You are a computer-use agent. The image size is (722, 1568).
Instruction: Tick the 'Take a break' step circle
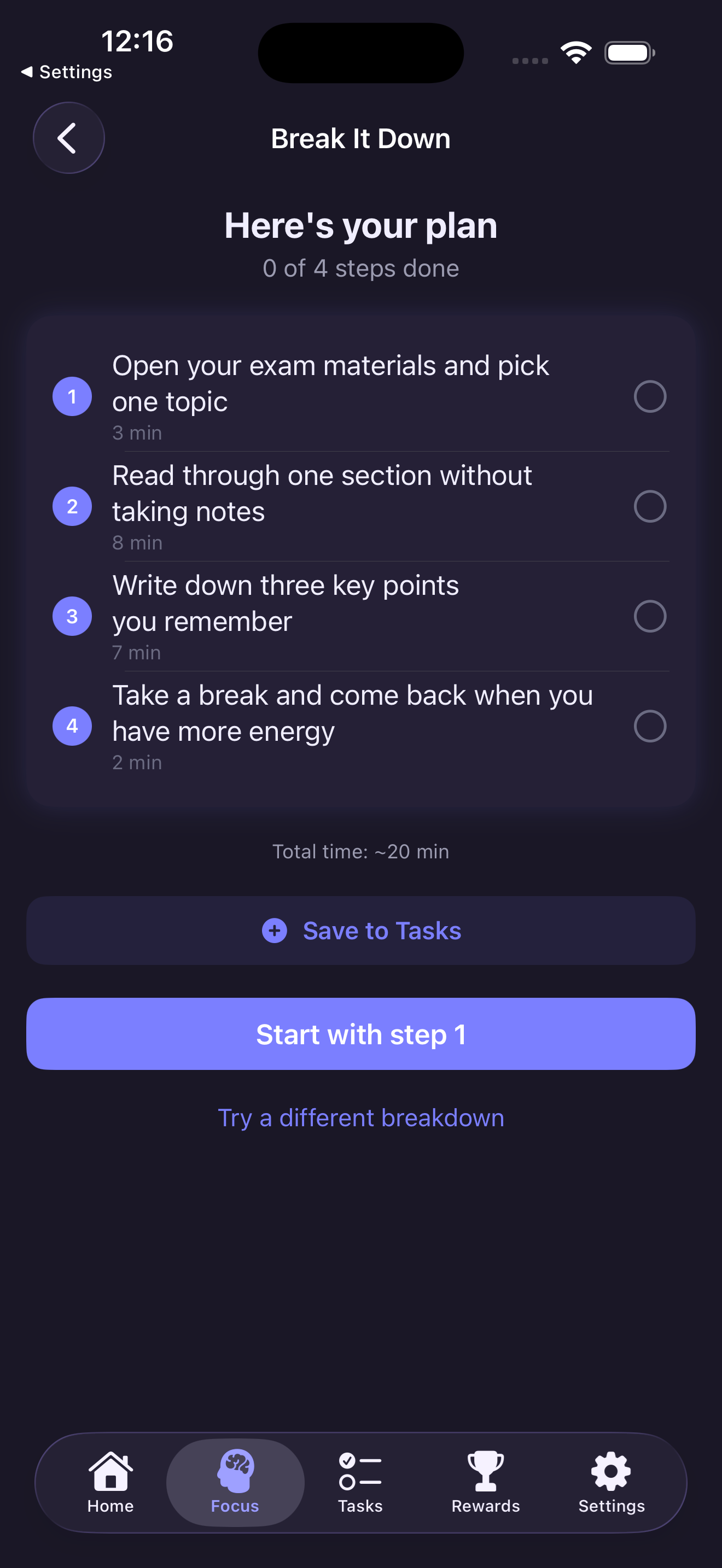(x=650, y=726)
